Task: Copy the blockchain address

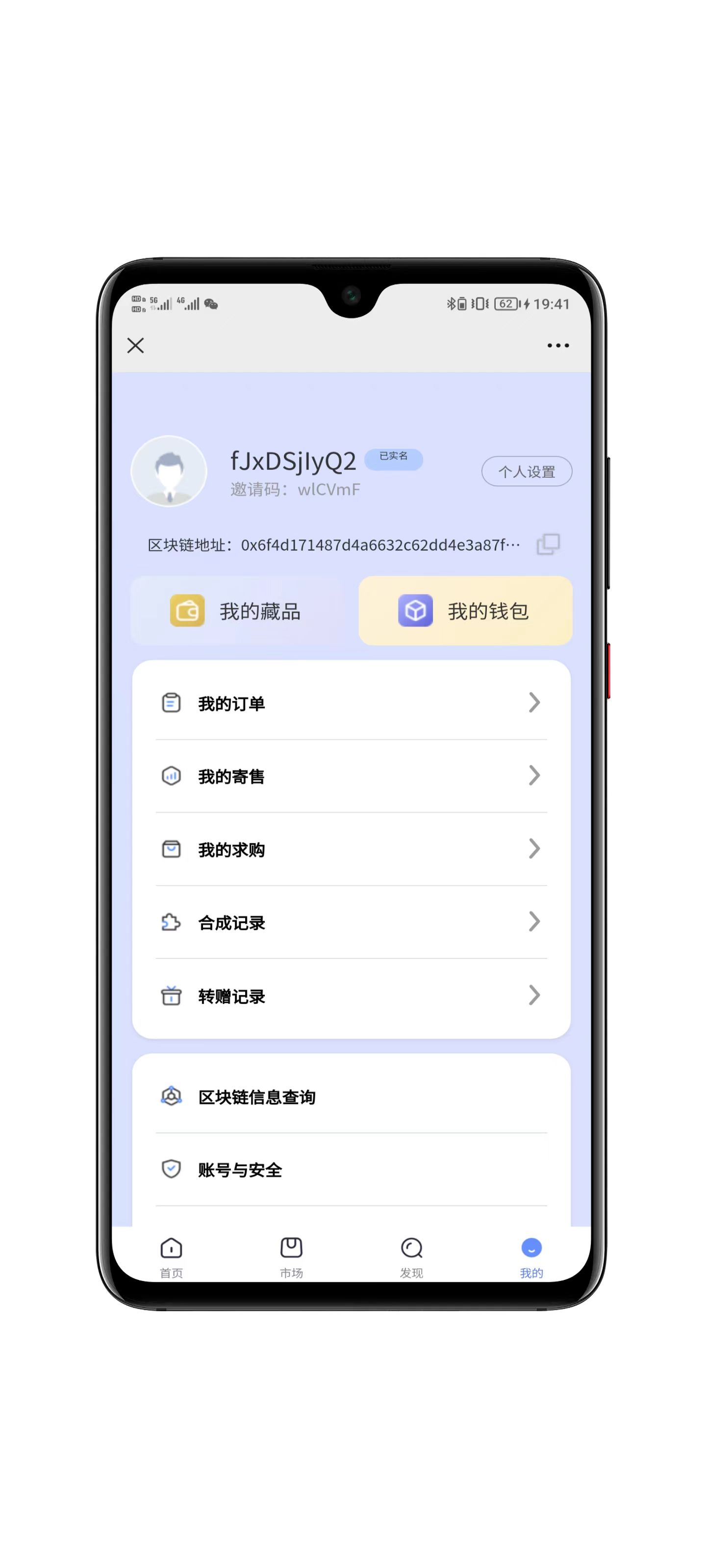Action: [x=548, y=544]
